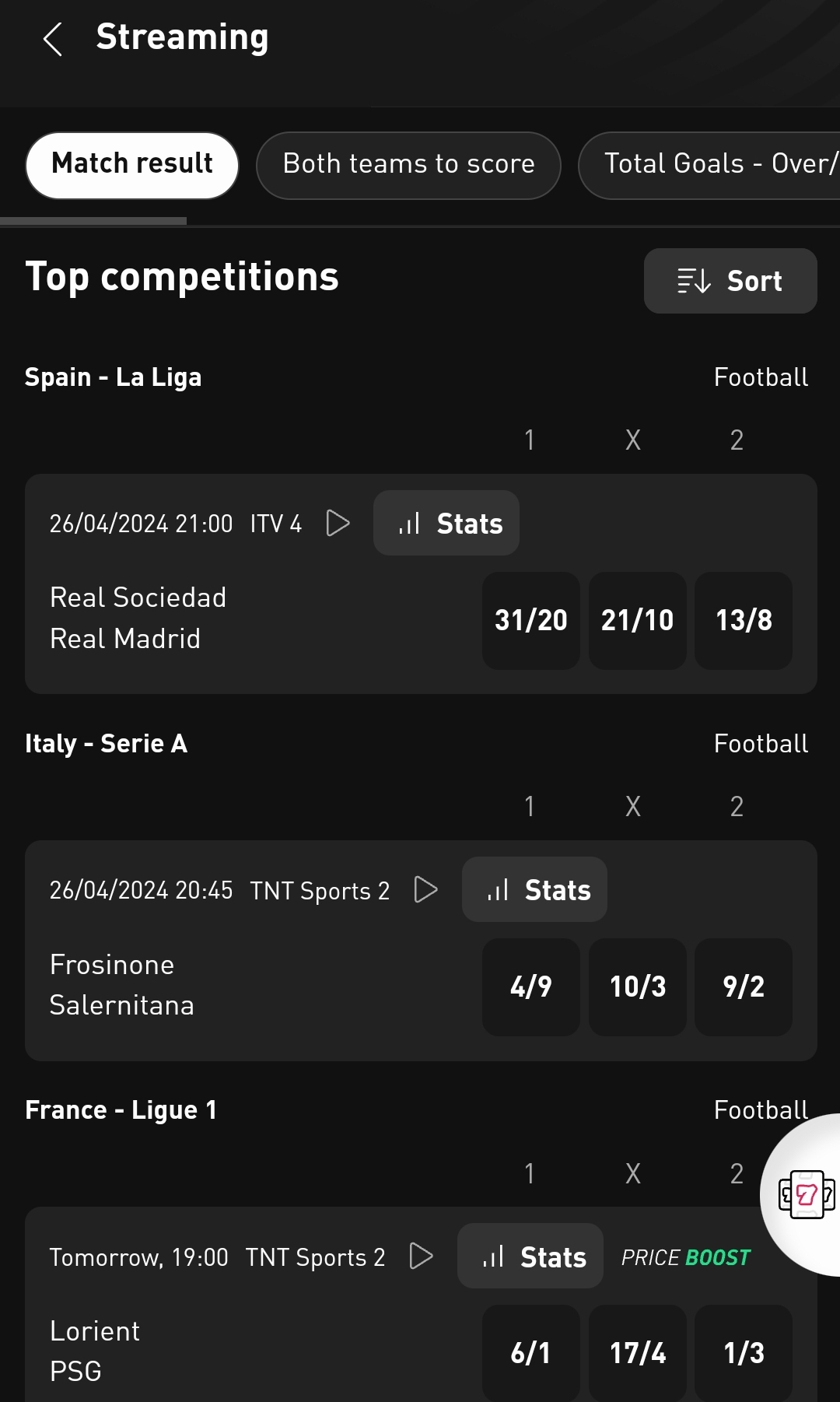Play the Real Sociedad stream preview
Screen dimensions: 840x1402
(339, 523)
